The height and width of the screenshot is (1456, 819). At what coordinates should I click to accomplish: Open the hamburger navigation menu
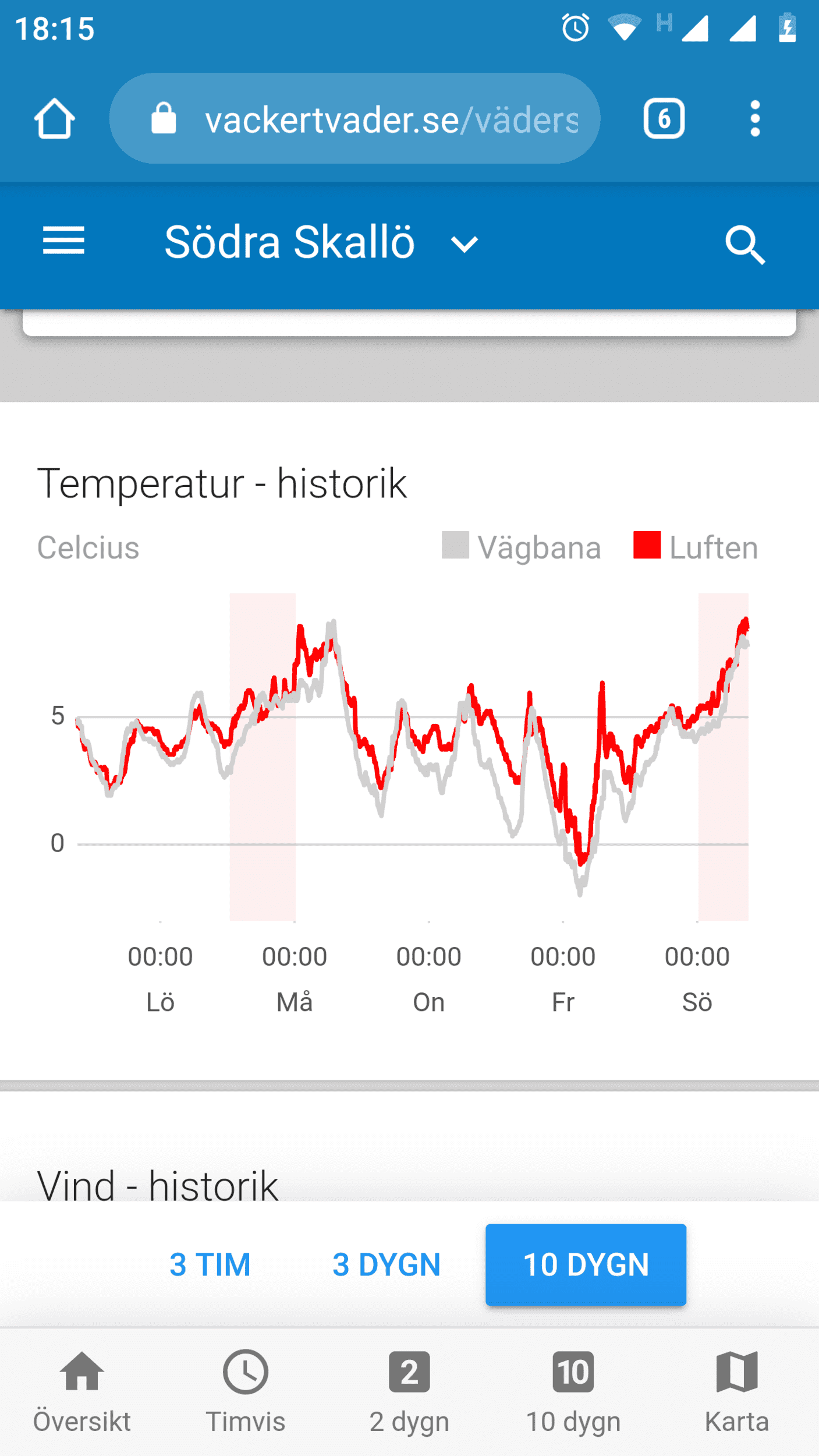click(x=63, y=241)
